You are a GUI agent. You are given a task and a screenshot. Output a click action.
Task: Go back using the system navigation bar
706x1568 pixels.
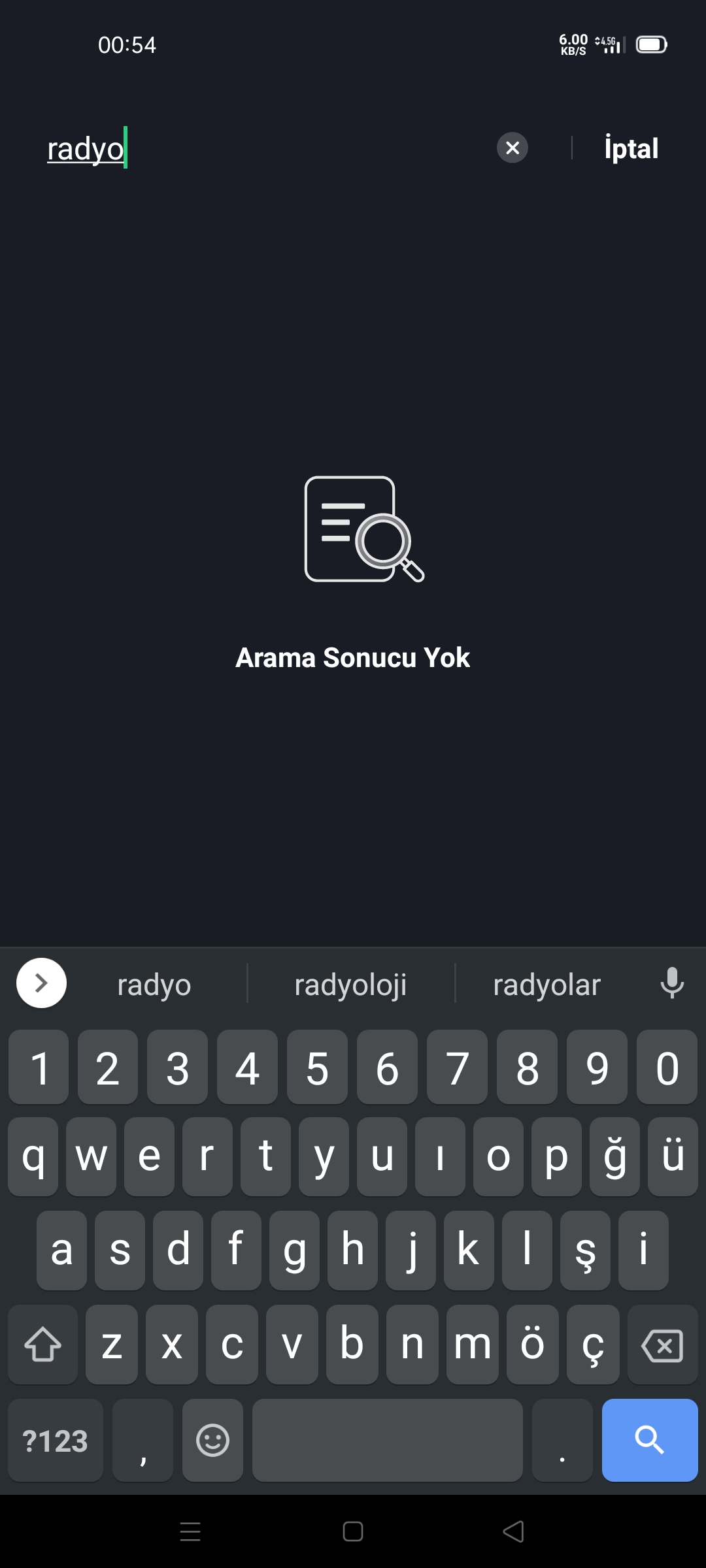coord(514,1531)
